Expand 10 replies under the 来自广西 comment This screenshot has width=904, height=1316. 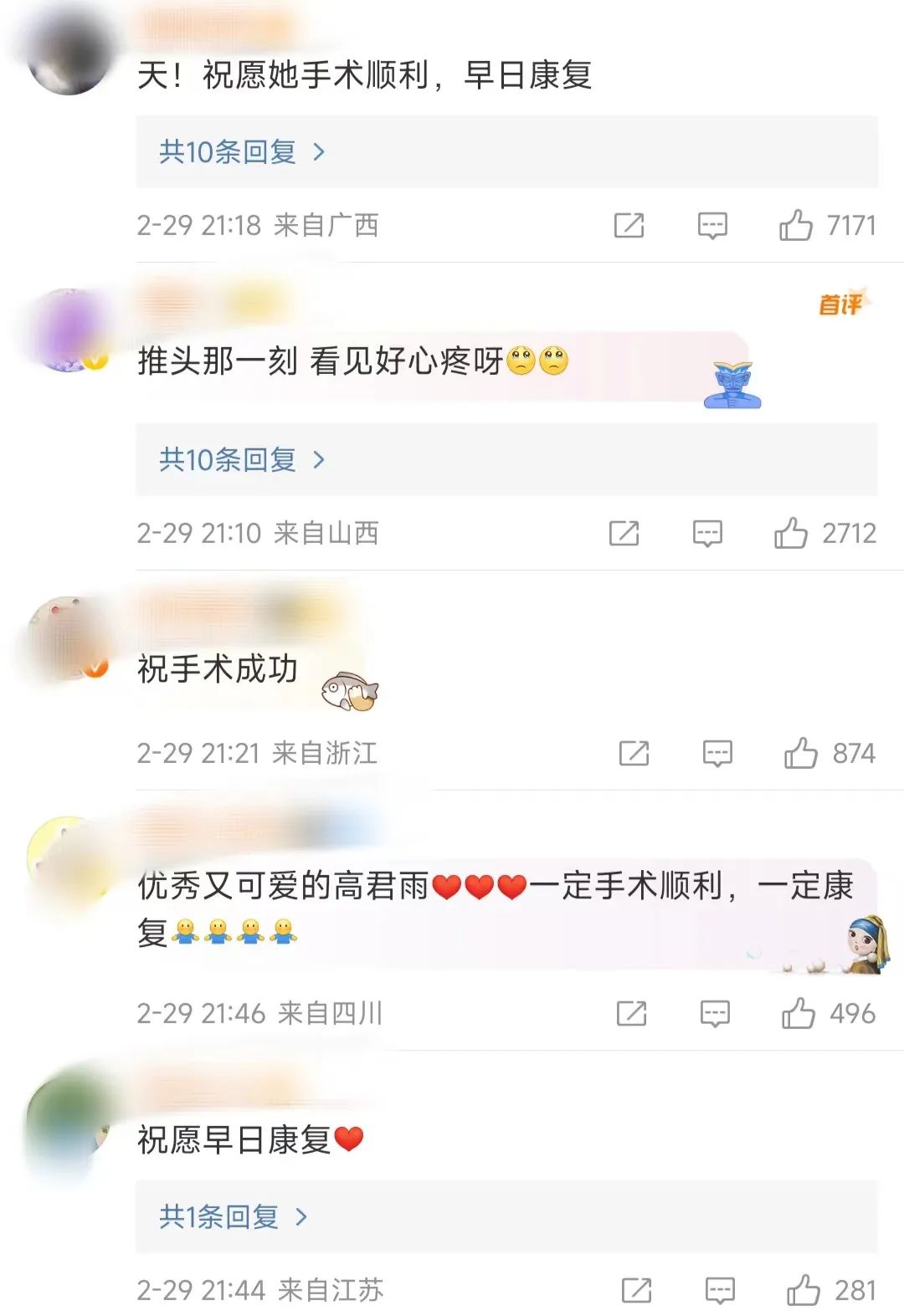tap(242, 152)
